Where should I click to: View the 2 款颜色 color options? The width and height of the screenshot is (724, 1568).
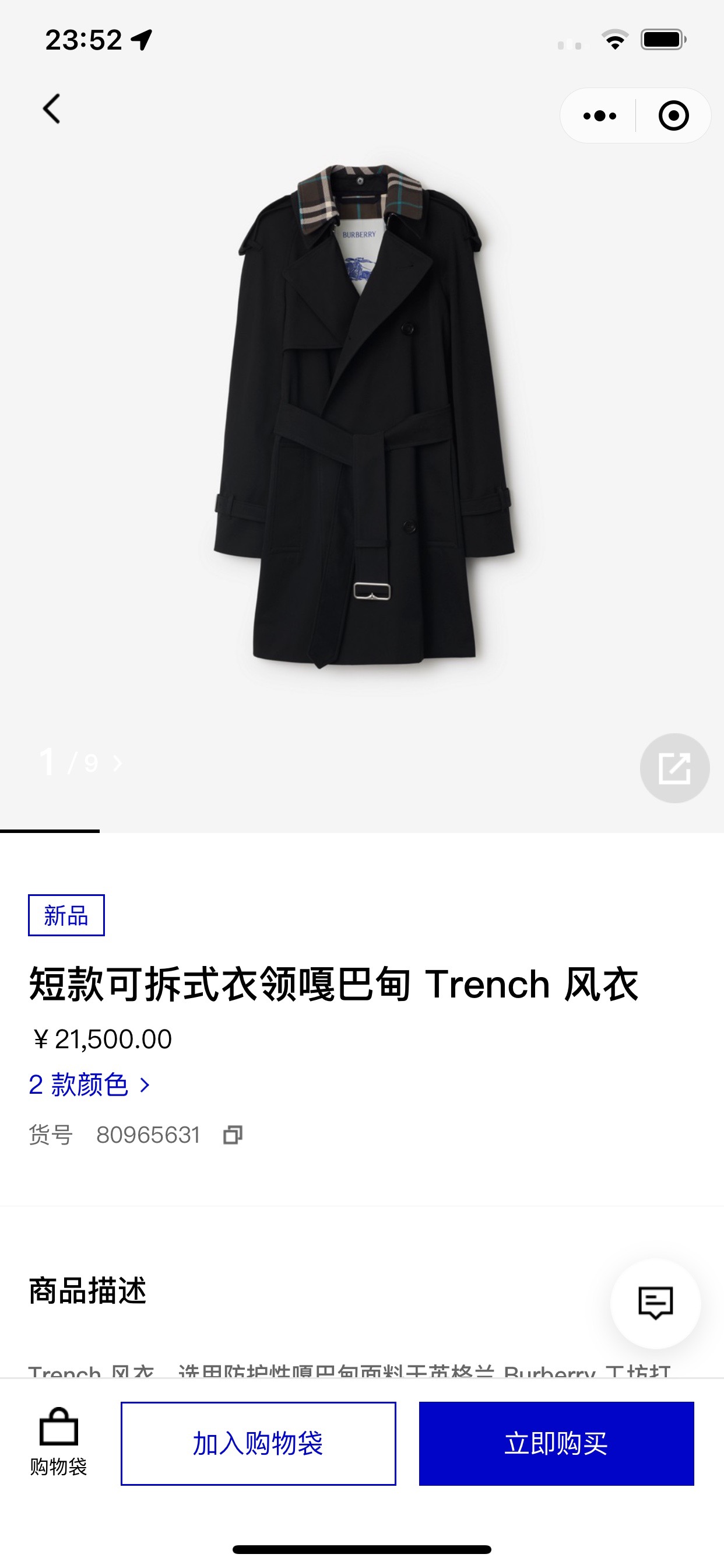[89, 1084]
